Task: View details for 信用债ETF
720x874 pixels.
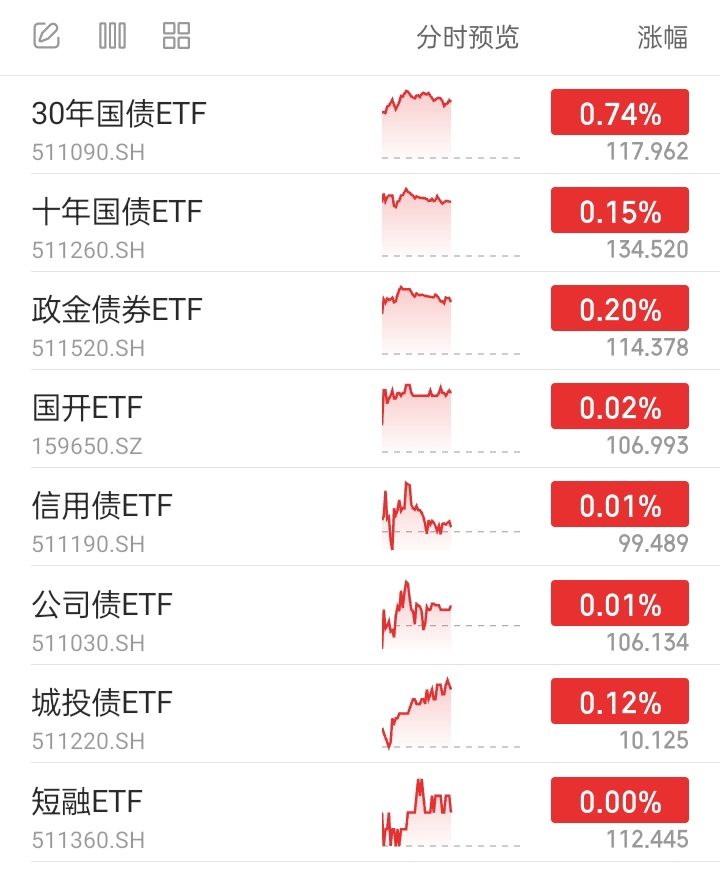Action: [x=102, y=506]
